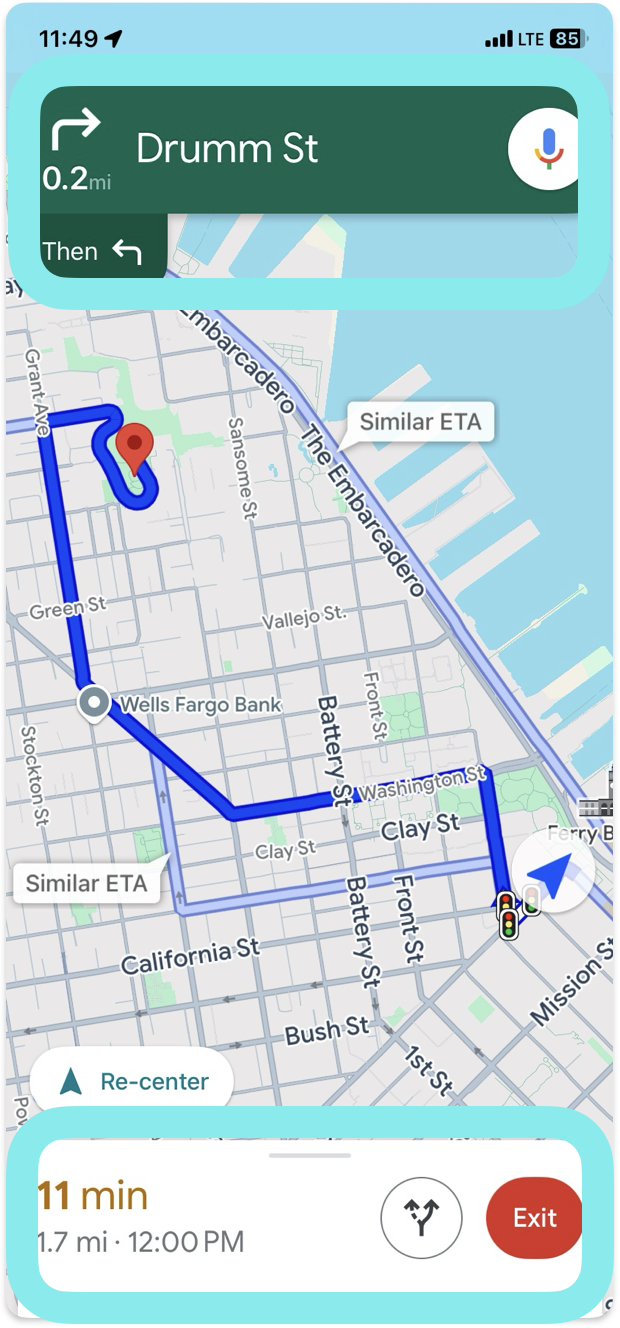
Task: Select the Similar ETA route near Clay St
Action: click(86, 883)
